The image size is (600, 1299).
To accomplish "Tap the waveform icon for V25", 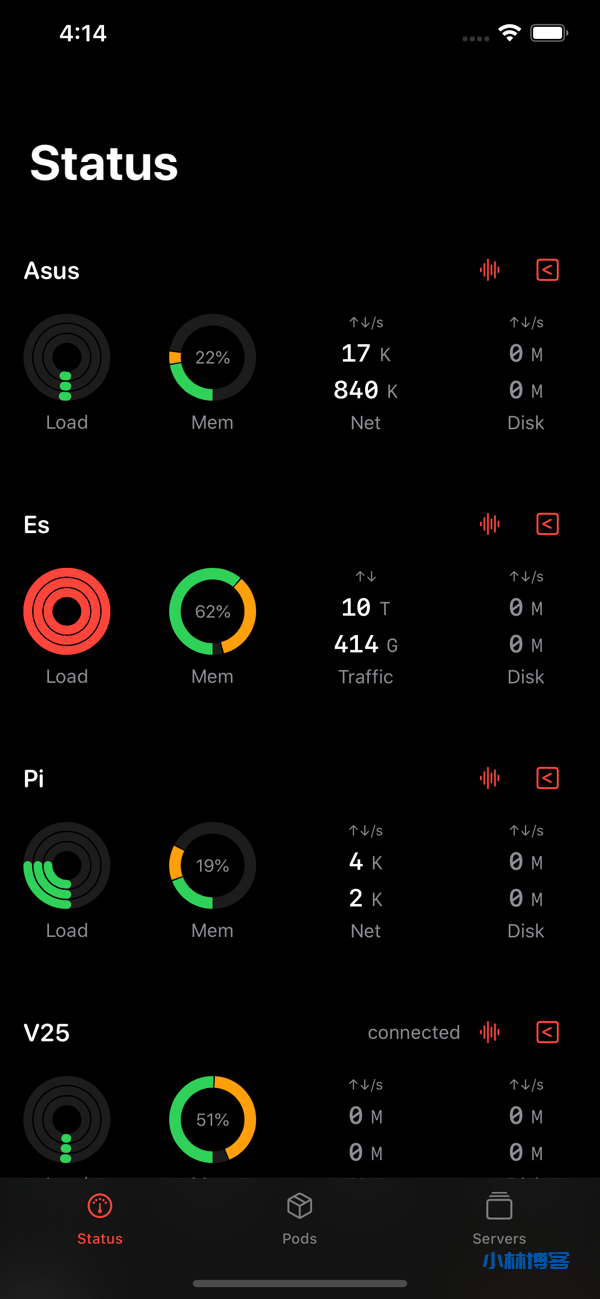I will (x=489, y=1032).
